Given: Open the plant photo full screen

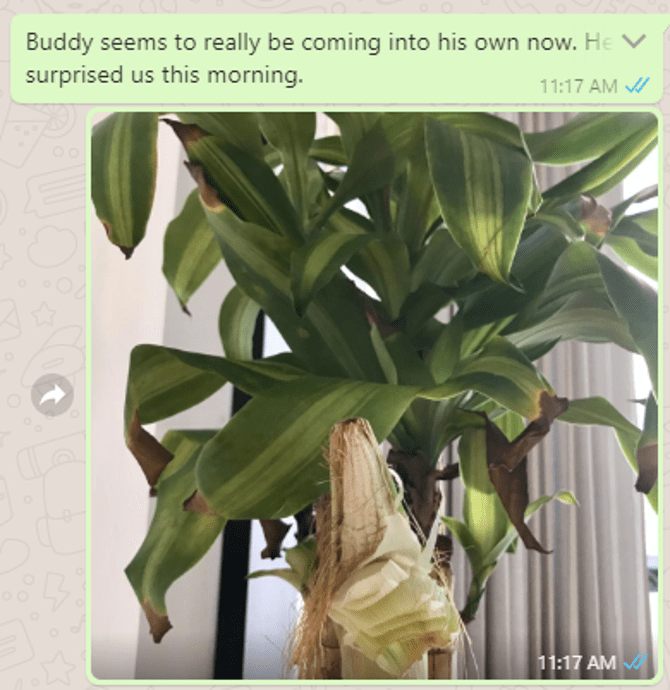Looking at the screenshot, I should point(374,395).
